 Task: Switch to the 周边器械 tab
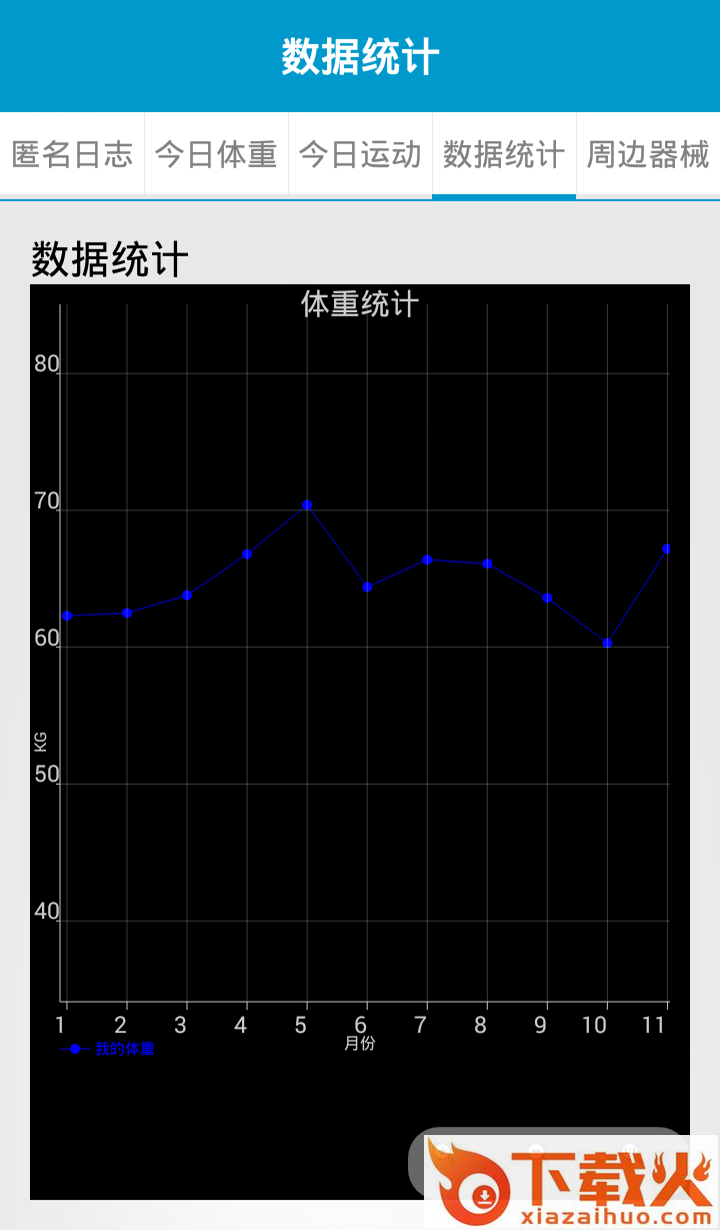click(648, 155)
